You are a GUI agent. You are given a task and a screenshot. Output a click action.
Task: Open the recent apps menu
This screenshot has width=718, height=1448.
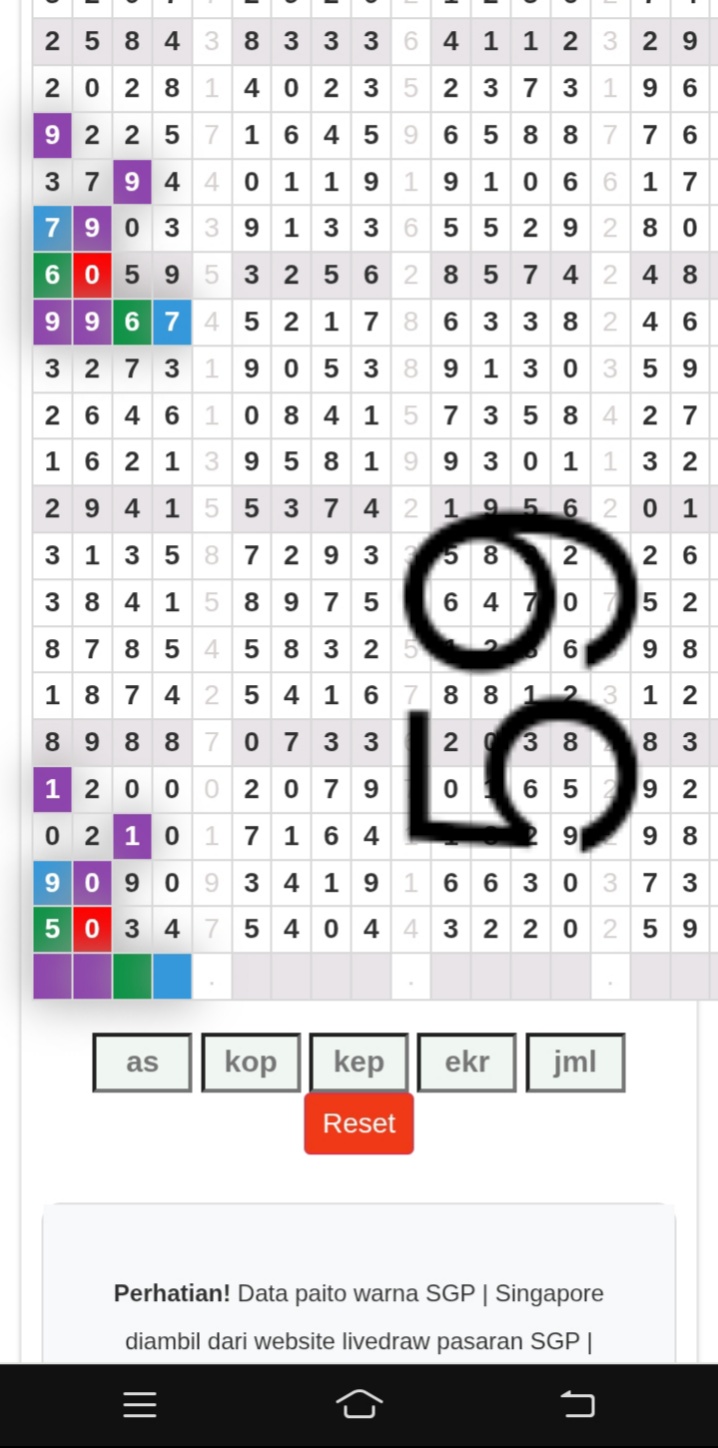click(140, 1405)
